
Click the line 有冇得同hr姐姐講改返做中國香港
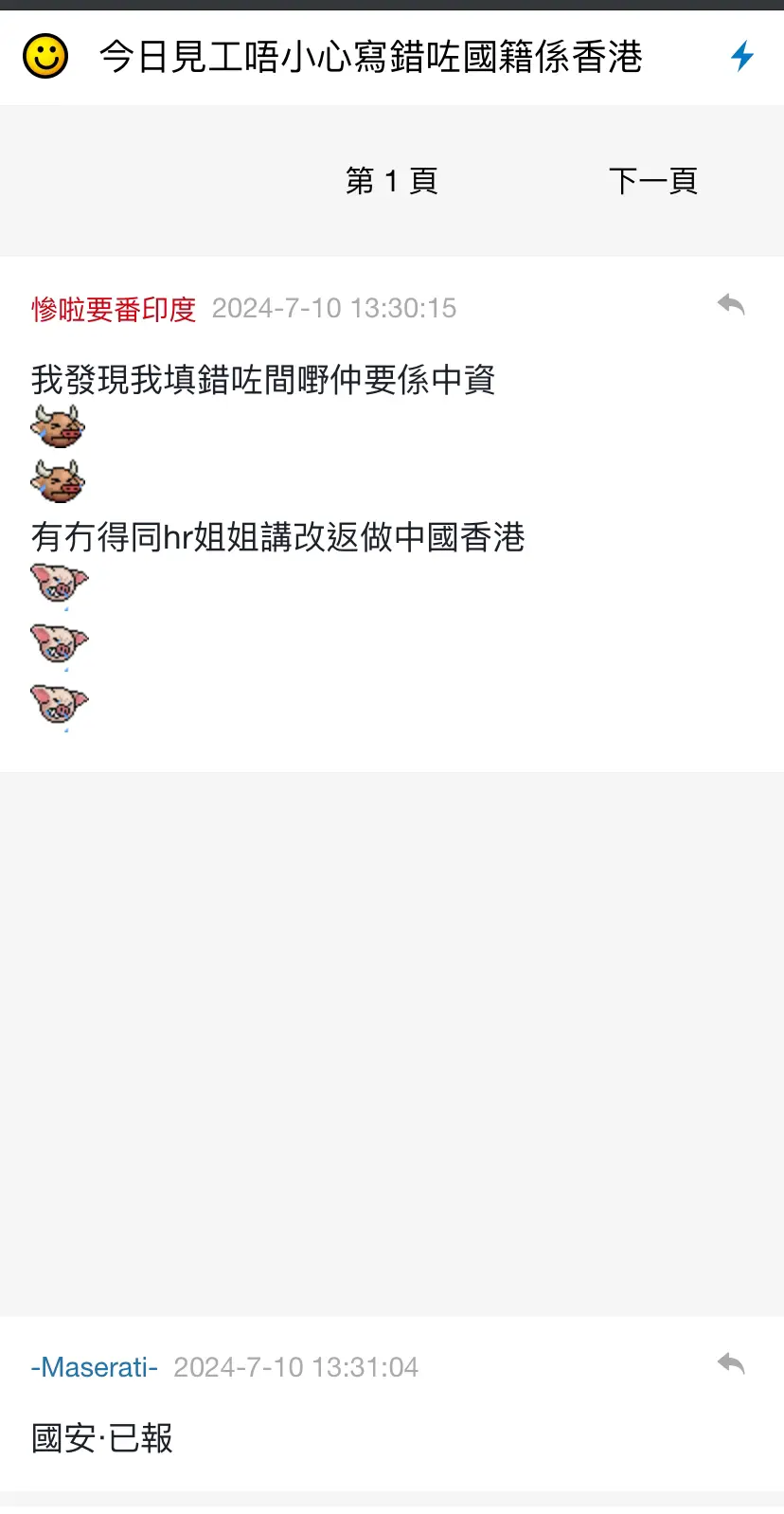[x=277, y=536]
